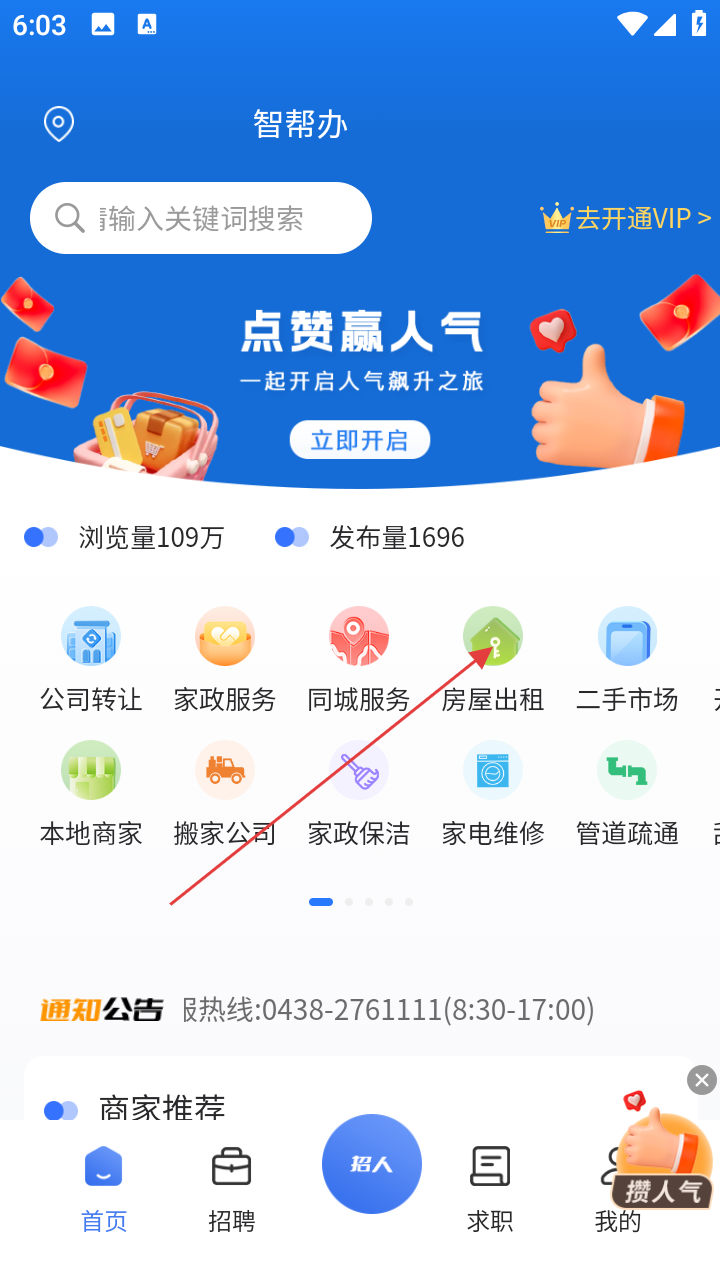
Task: Open the 家政保洁 category
Action: coord(359,793)
